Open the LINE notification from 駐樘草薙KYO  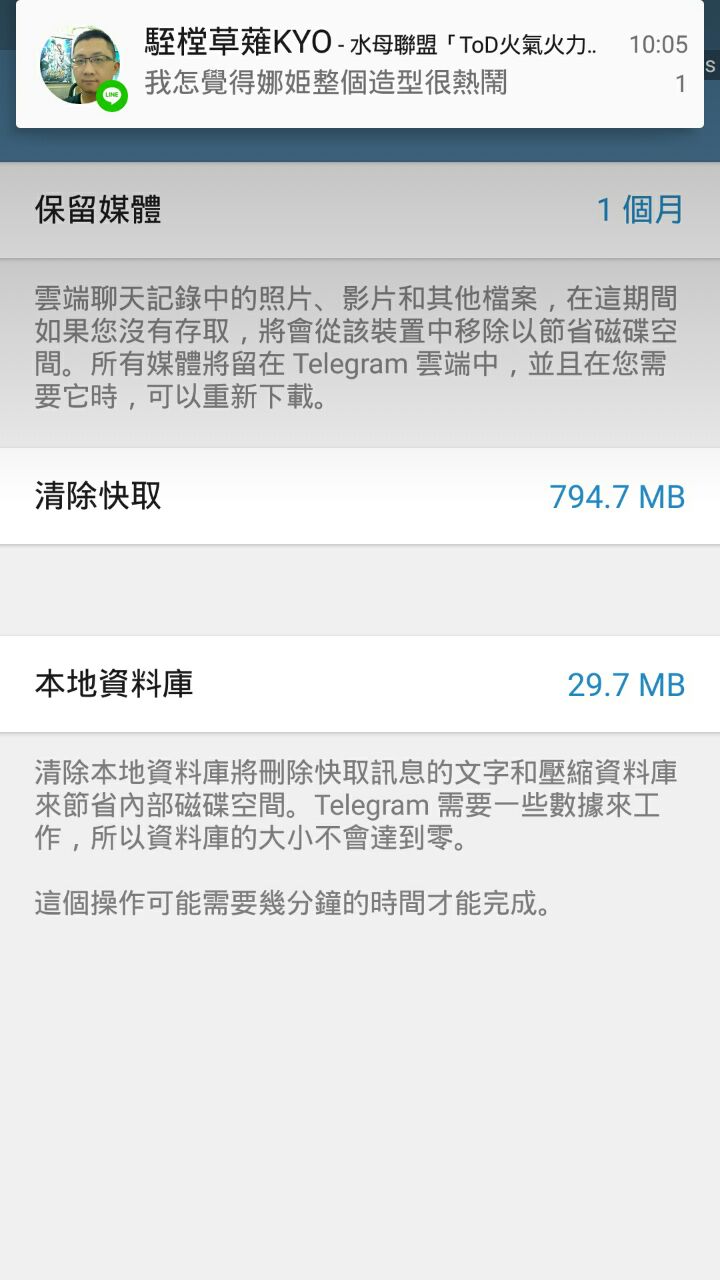(360, 64)
